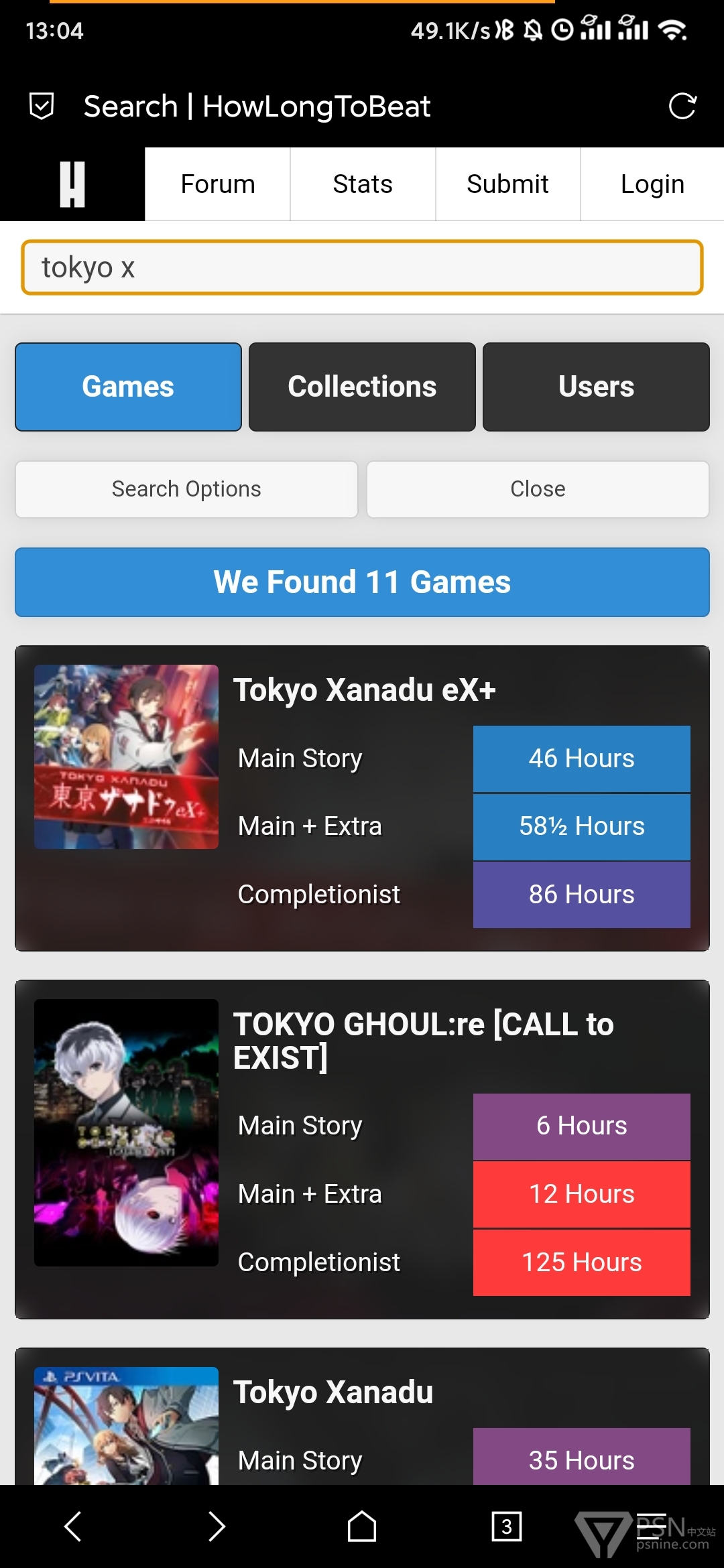Go back with the browser back arrow
The image size is (724, 1568).
tap(72, 1526)
